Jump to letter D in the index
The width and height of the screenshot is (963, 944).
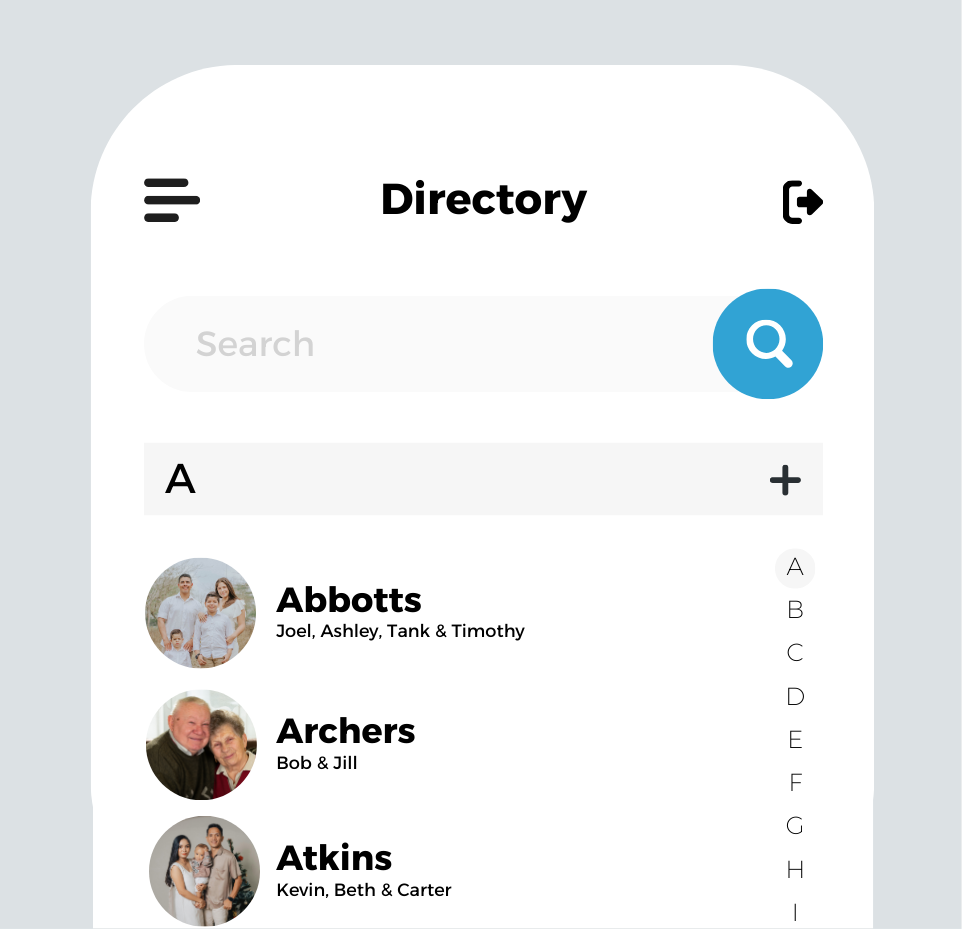point(795,697)
